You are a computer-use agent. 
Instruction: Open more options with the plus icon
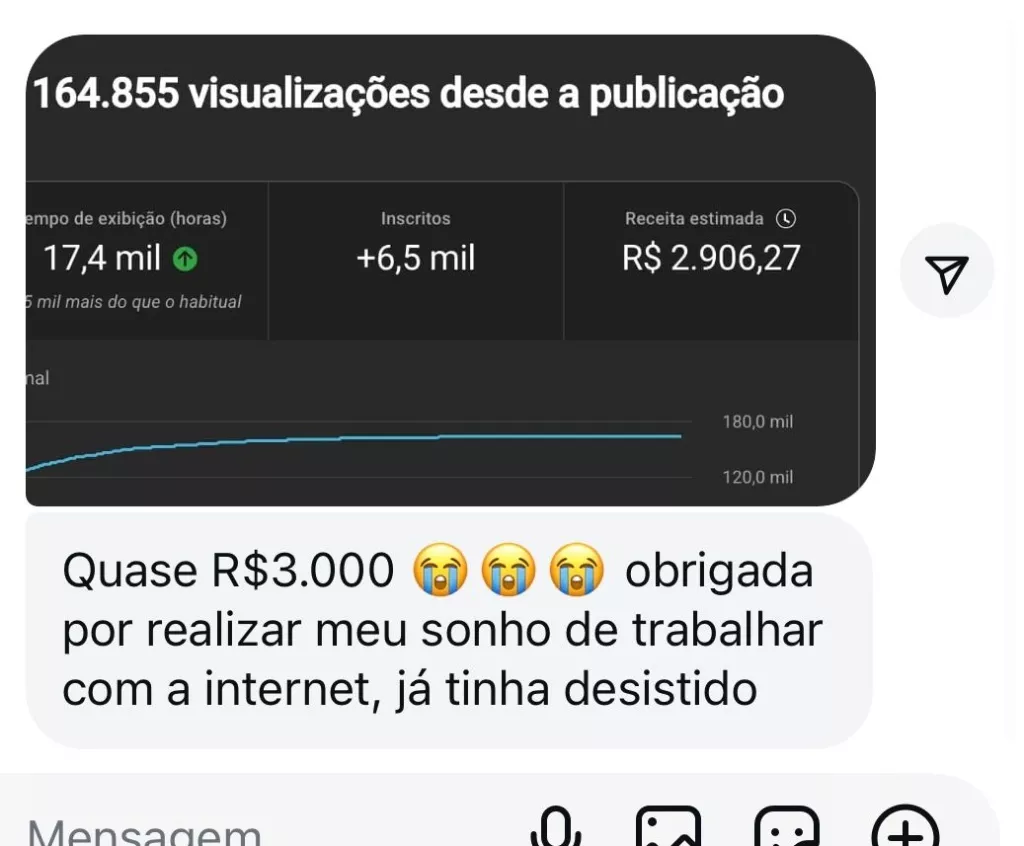coord(905,826)
